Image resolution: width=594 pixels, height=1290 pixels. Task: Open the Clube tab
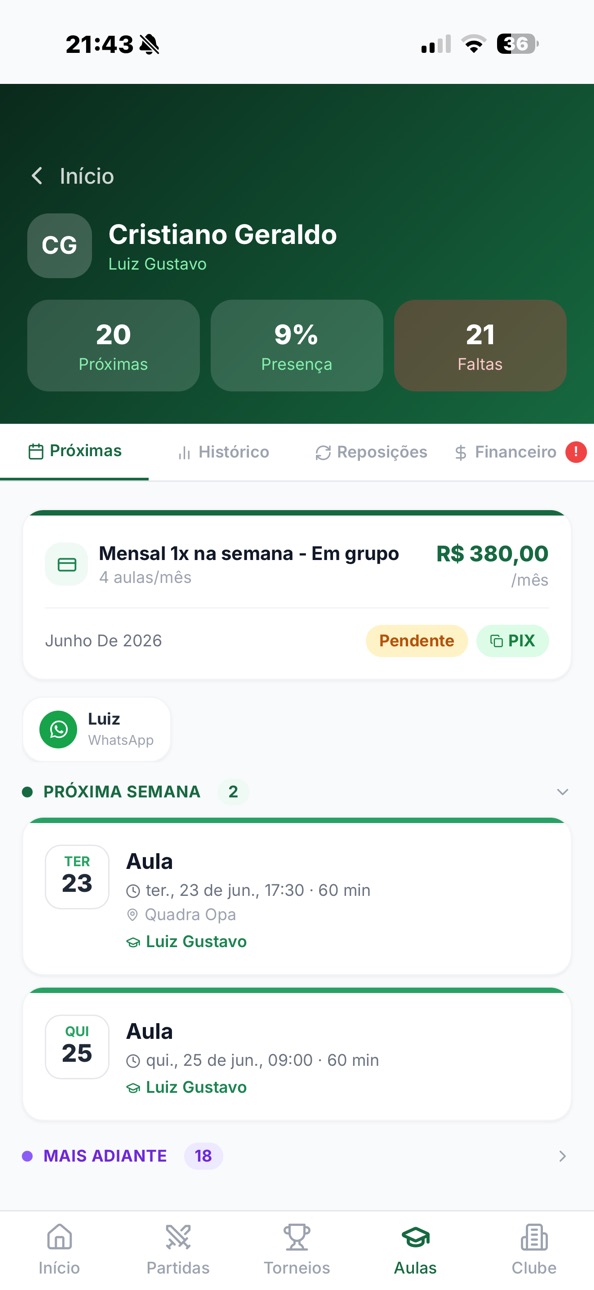coord(534,1249)
